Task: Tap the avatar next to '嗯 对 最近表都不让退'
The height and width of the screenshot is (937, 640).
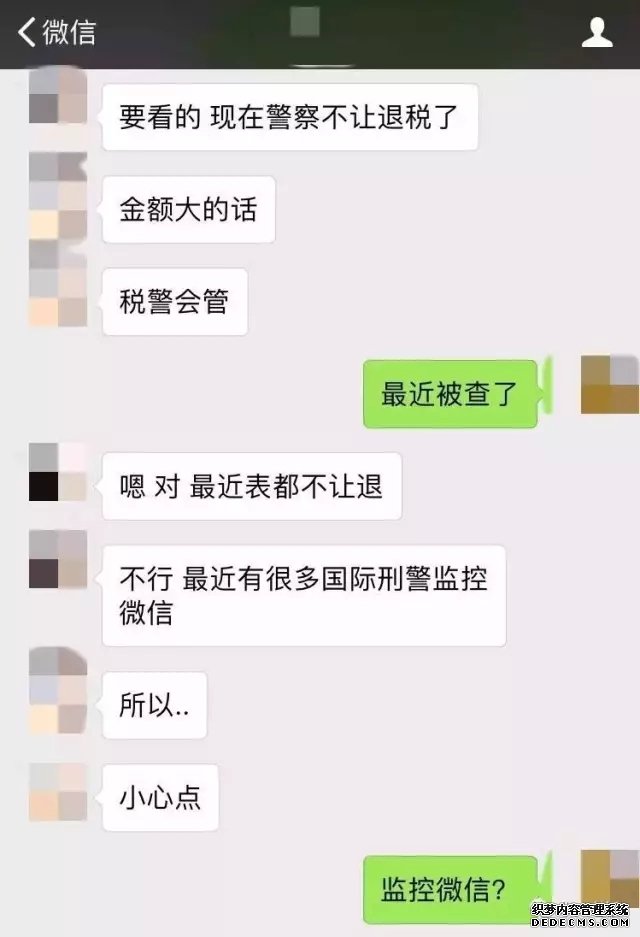Action: tap(58, 472)
